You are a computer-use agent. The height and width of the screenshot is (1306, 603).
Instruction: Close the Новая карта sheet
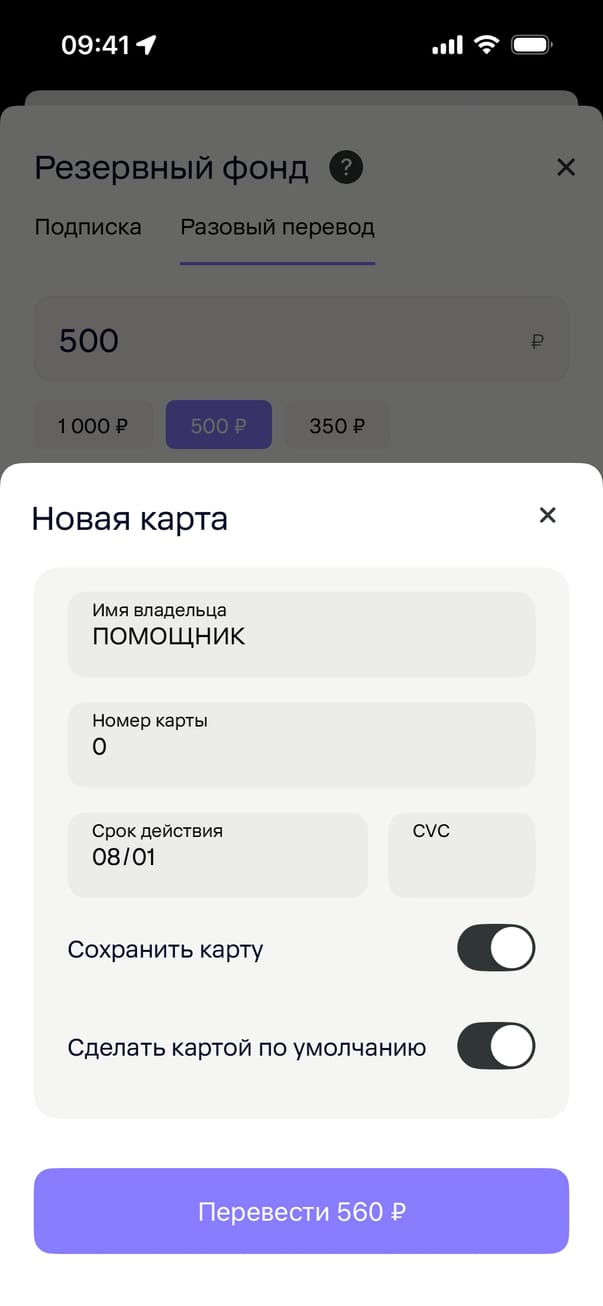click(x=547, y=515)
